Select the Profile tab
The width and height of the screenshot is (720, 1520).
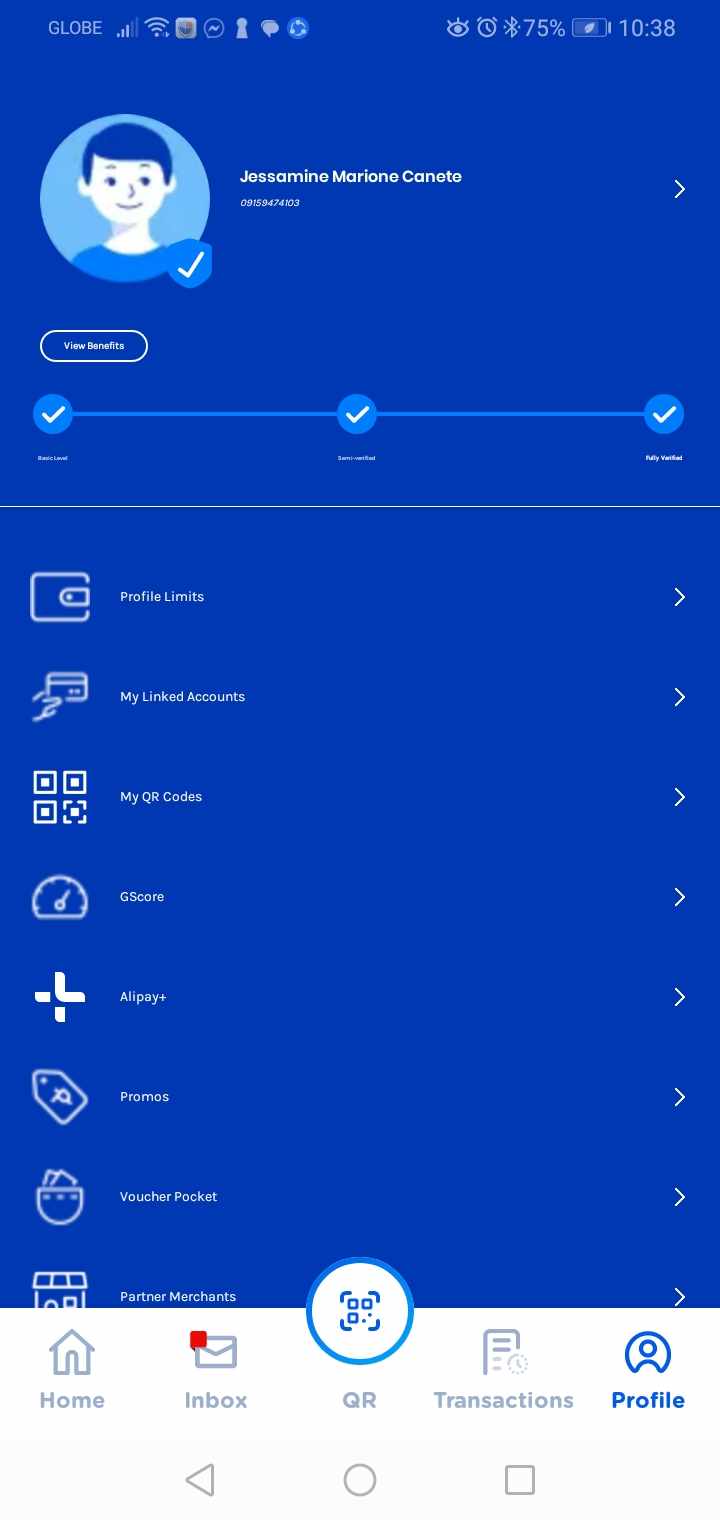(648, 1370)
